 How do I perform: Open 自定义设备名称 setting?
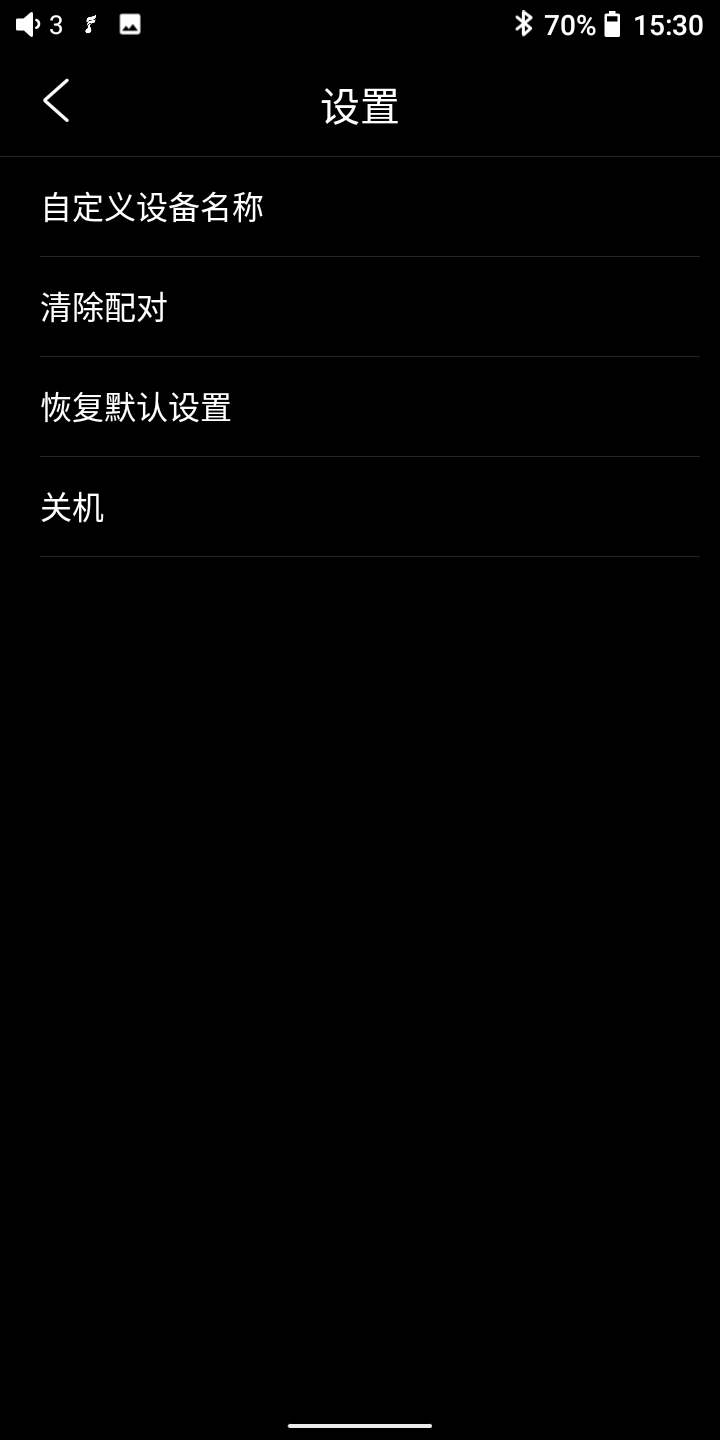pos(152,208)
